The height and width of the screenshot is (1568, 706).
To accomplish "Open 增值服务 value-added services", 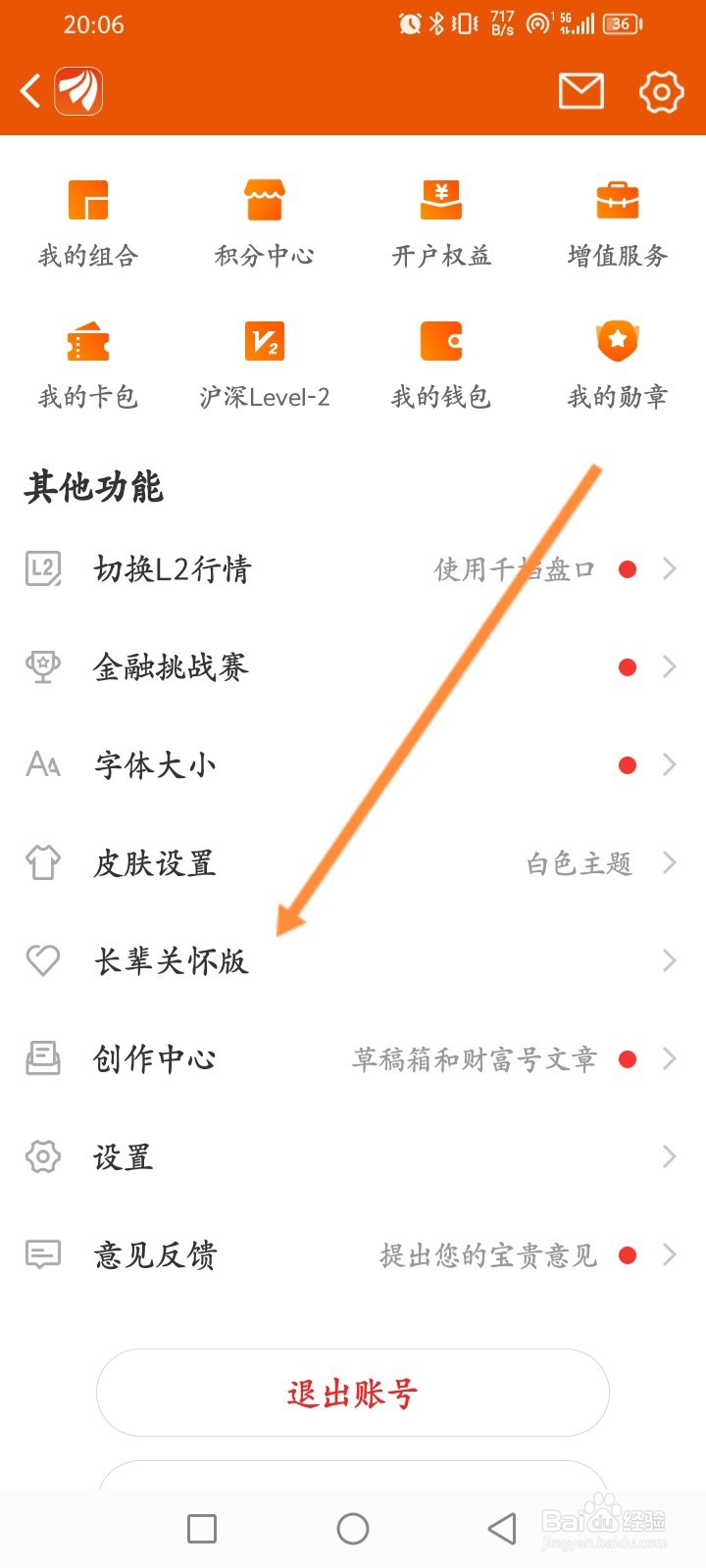I will click(x=618, y=220).
